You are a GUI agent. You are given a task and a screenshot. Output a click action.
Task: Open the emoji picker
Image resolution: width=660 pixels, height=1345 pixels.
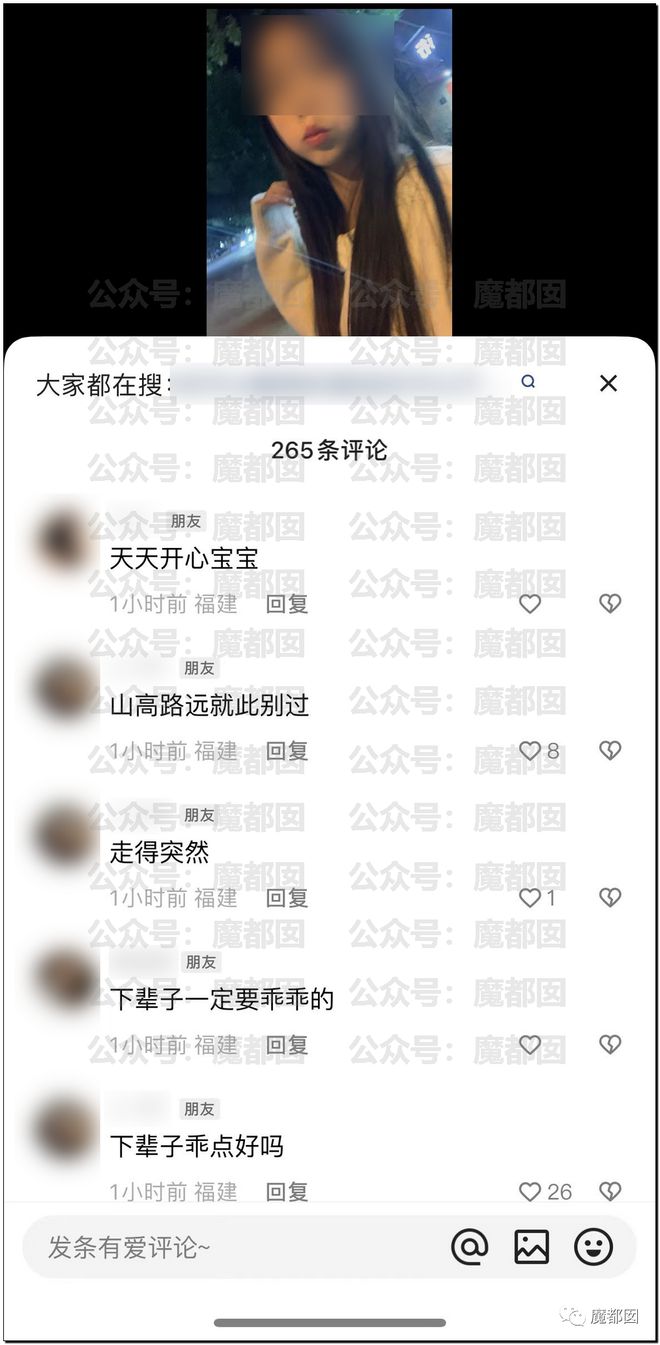593,1246
